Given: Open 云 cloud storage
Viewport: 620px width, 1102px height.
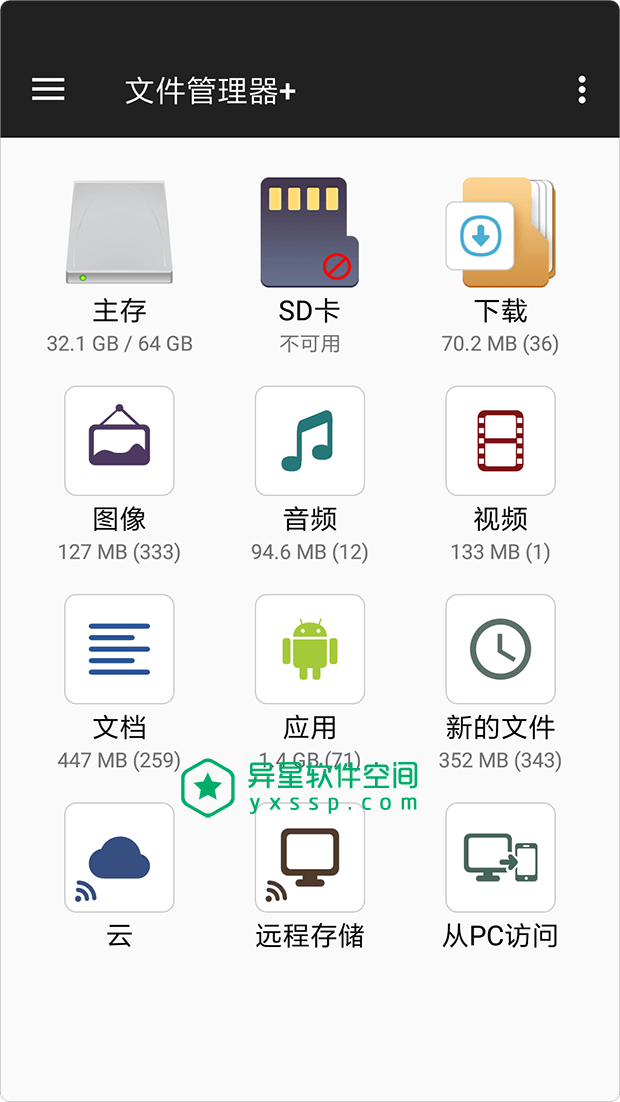Looking at the screenshot, I should coord(119,857).
